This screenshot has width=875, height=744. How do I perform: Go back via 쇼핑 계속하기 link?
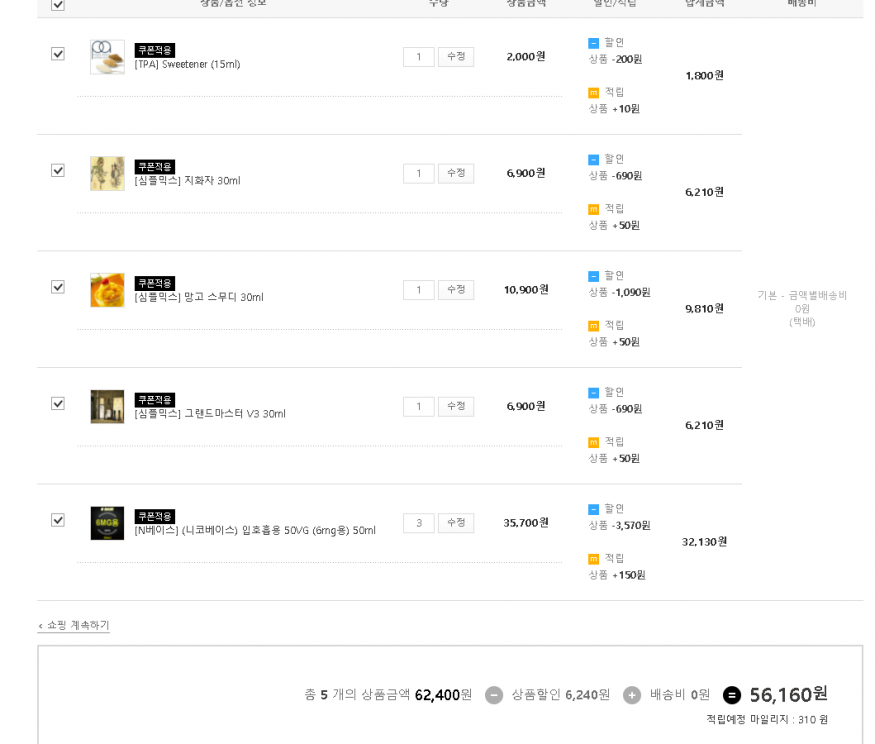pyautogui.click(x=74, y=625)
